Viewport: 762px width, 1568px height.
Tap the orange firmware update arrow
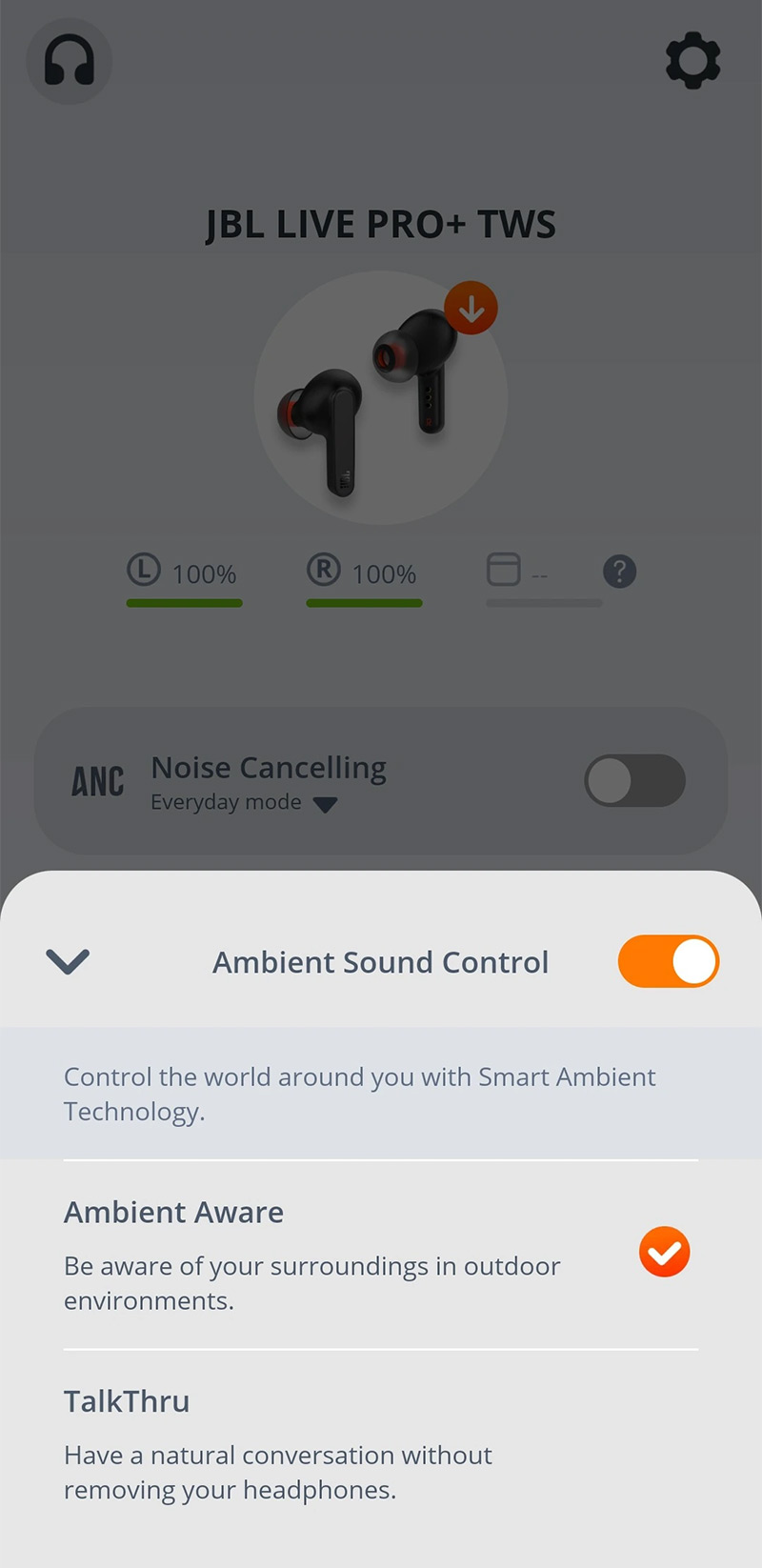pyautogui.click(x=471, y=308)
